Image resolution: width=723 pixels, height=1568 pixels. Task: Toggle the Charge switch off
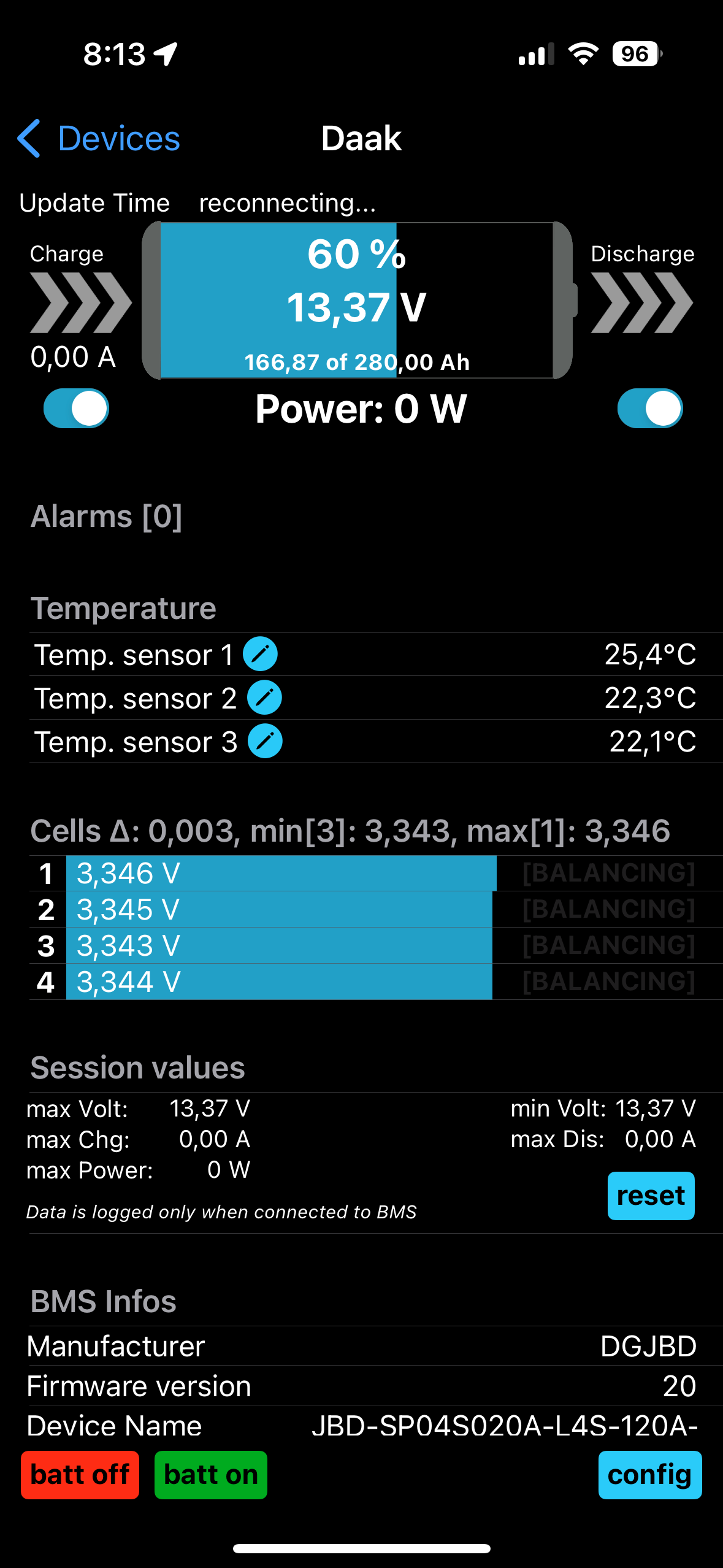(76, 409)
